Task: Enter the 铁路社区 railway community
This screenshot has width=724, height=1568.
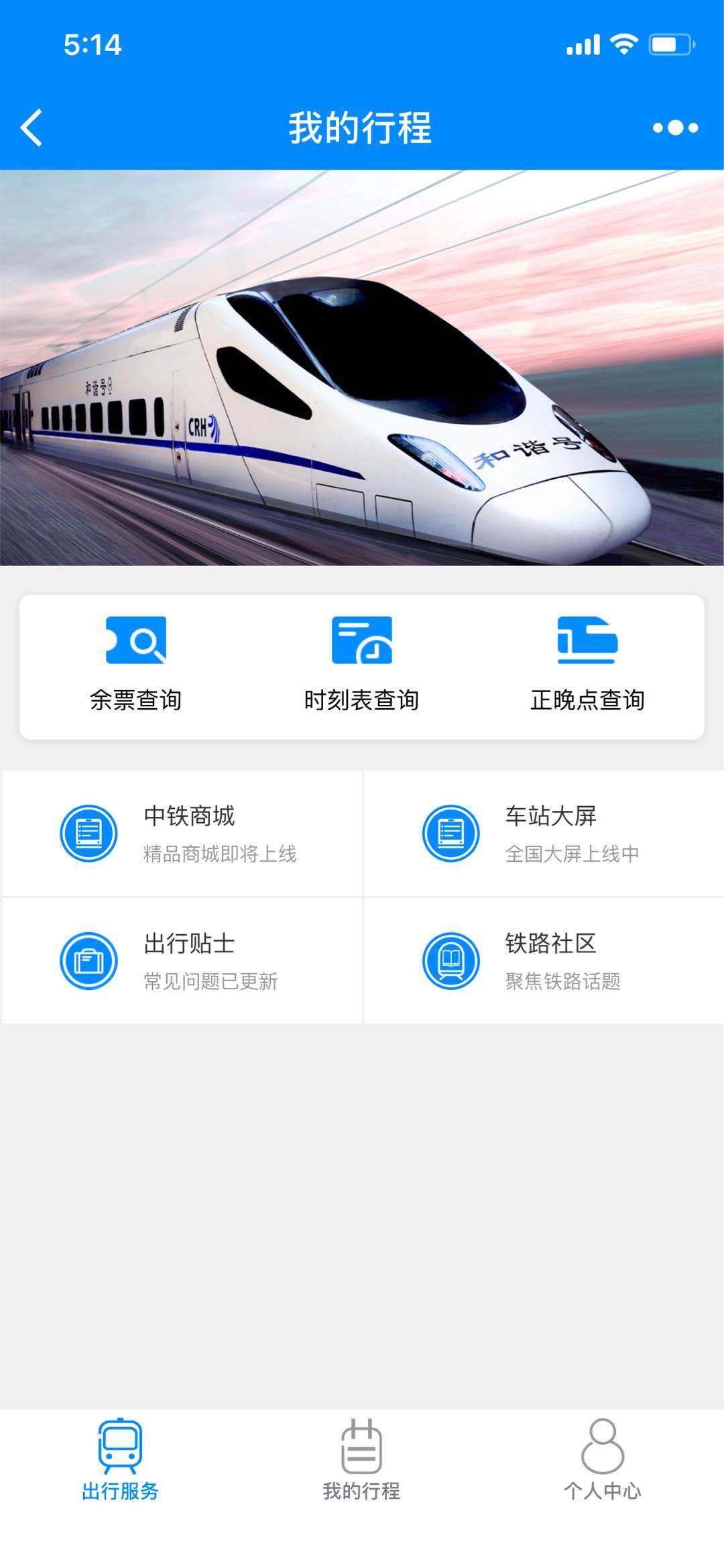Action: (544, 960)
